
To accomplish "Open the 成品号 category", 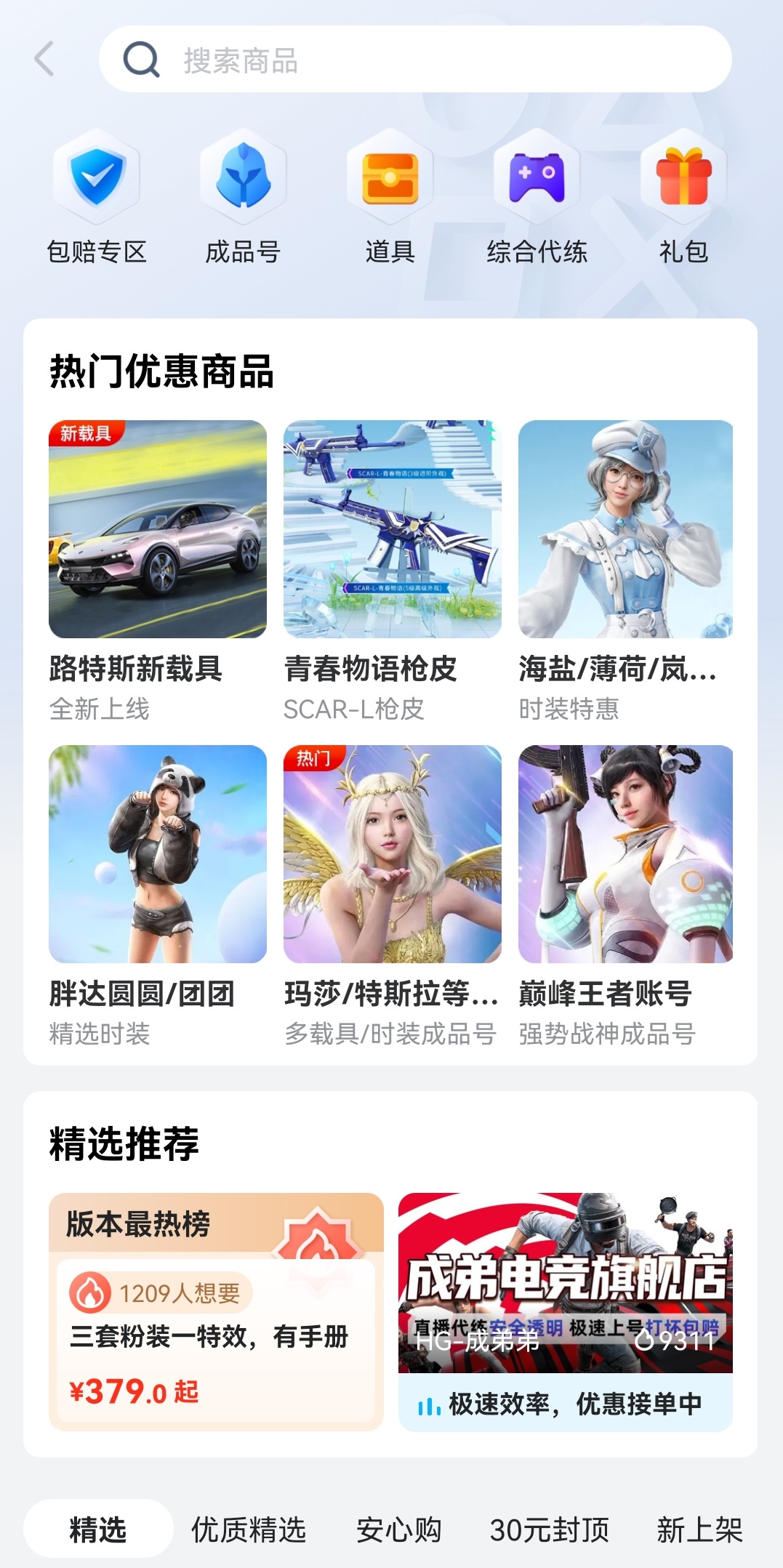I will pos(244,196).
